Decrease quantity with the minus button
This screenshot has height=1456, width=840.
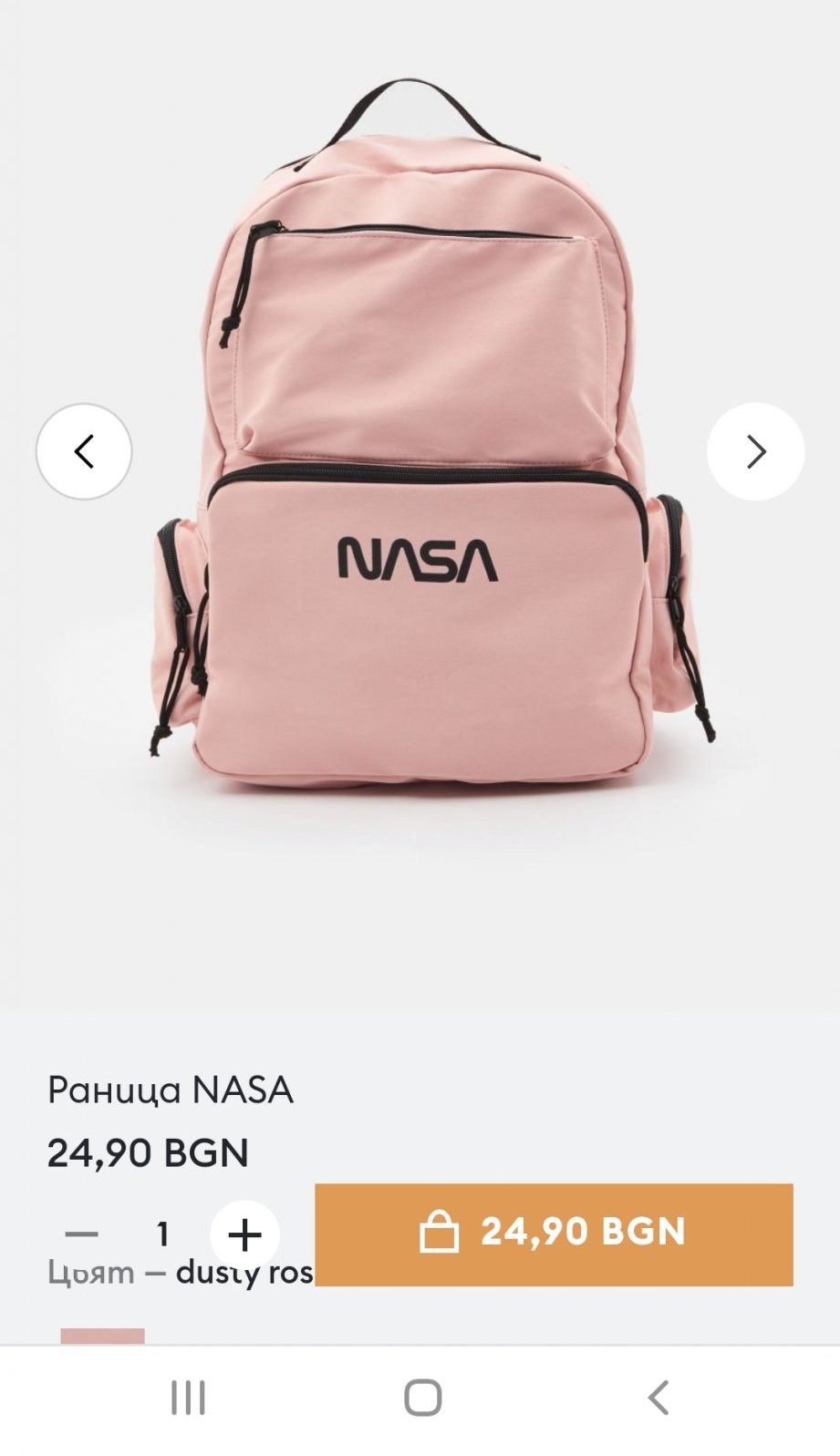tap(82, 1234)
